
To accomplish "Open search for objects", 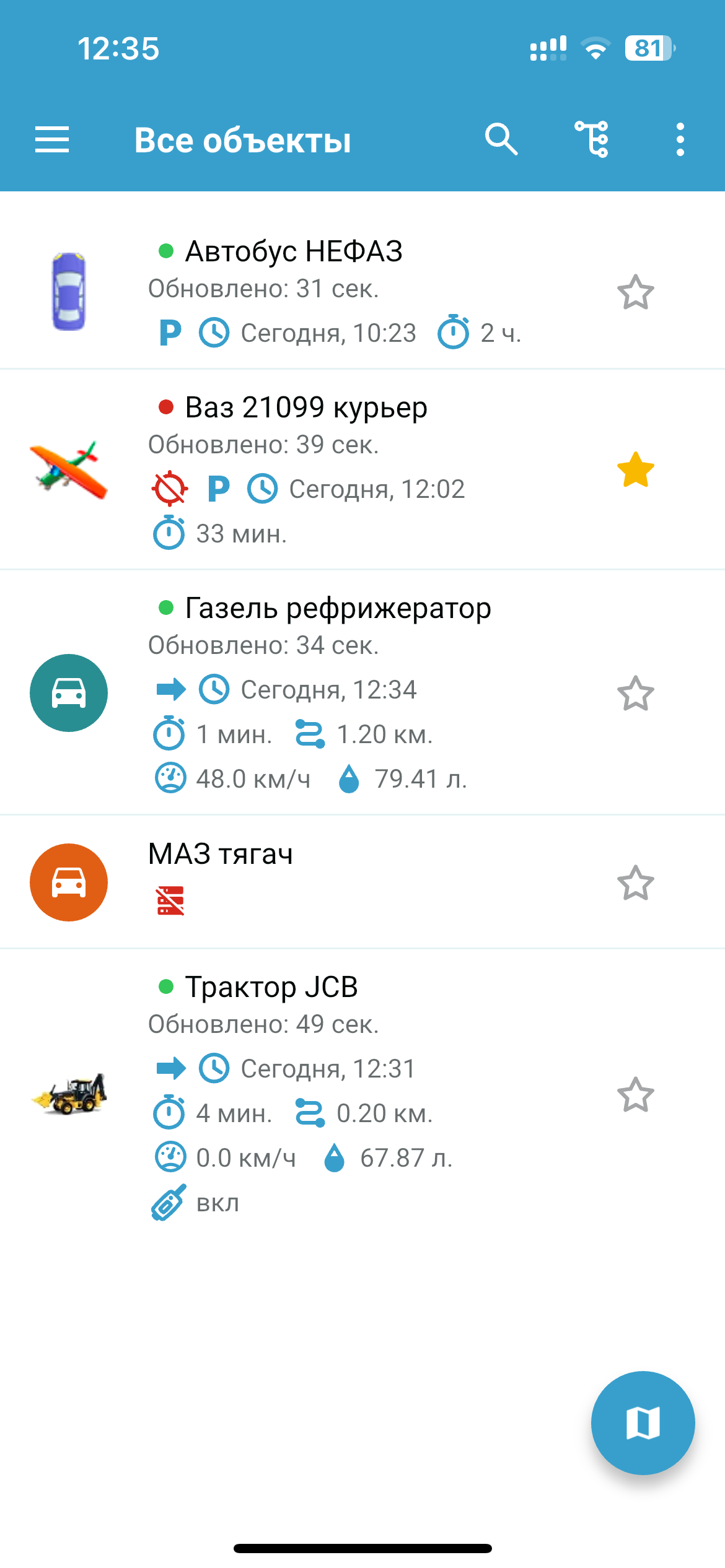I will [x=501, y=139].
